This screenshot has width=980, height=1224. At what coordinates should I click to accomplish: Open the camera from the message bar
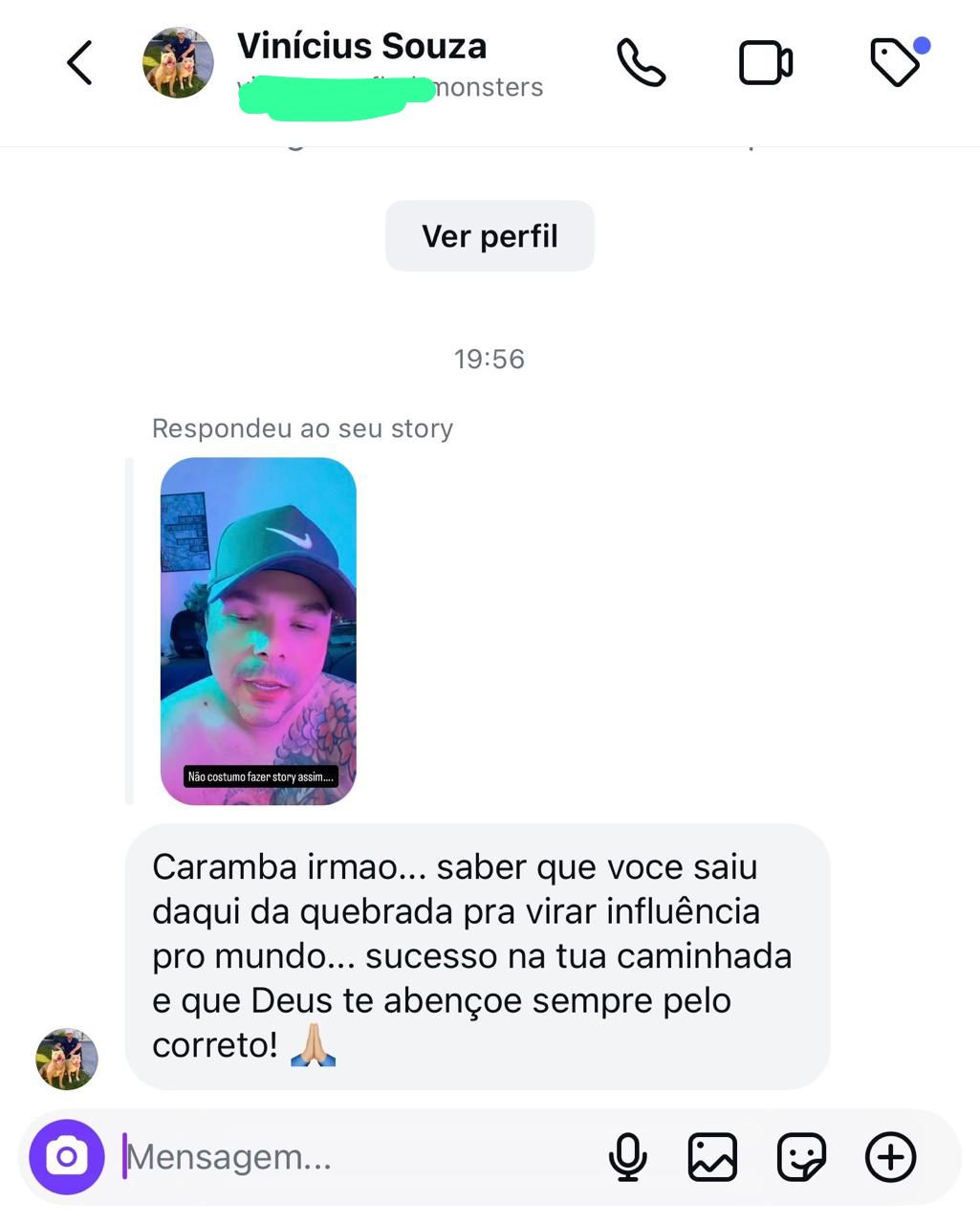(x=66, y=1157)
